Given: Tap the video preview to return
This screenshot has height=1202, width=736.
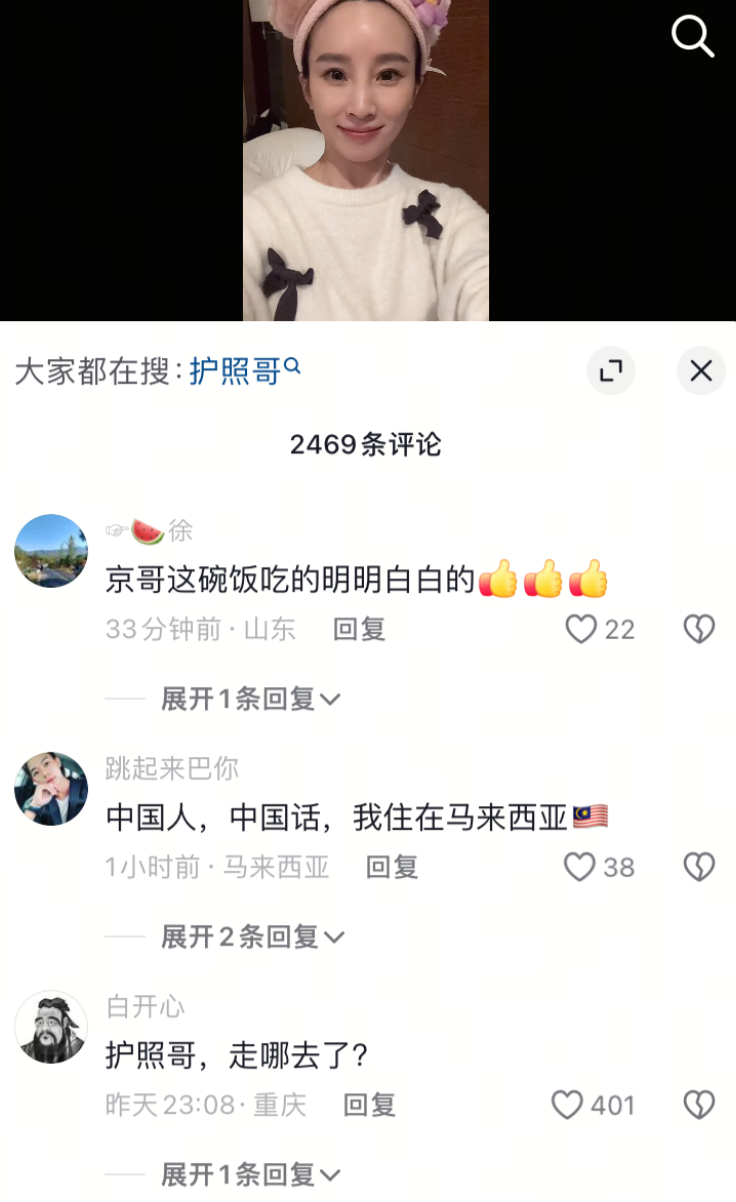Looking at the screenshot, I should pos(366,160).
